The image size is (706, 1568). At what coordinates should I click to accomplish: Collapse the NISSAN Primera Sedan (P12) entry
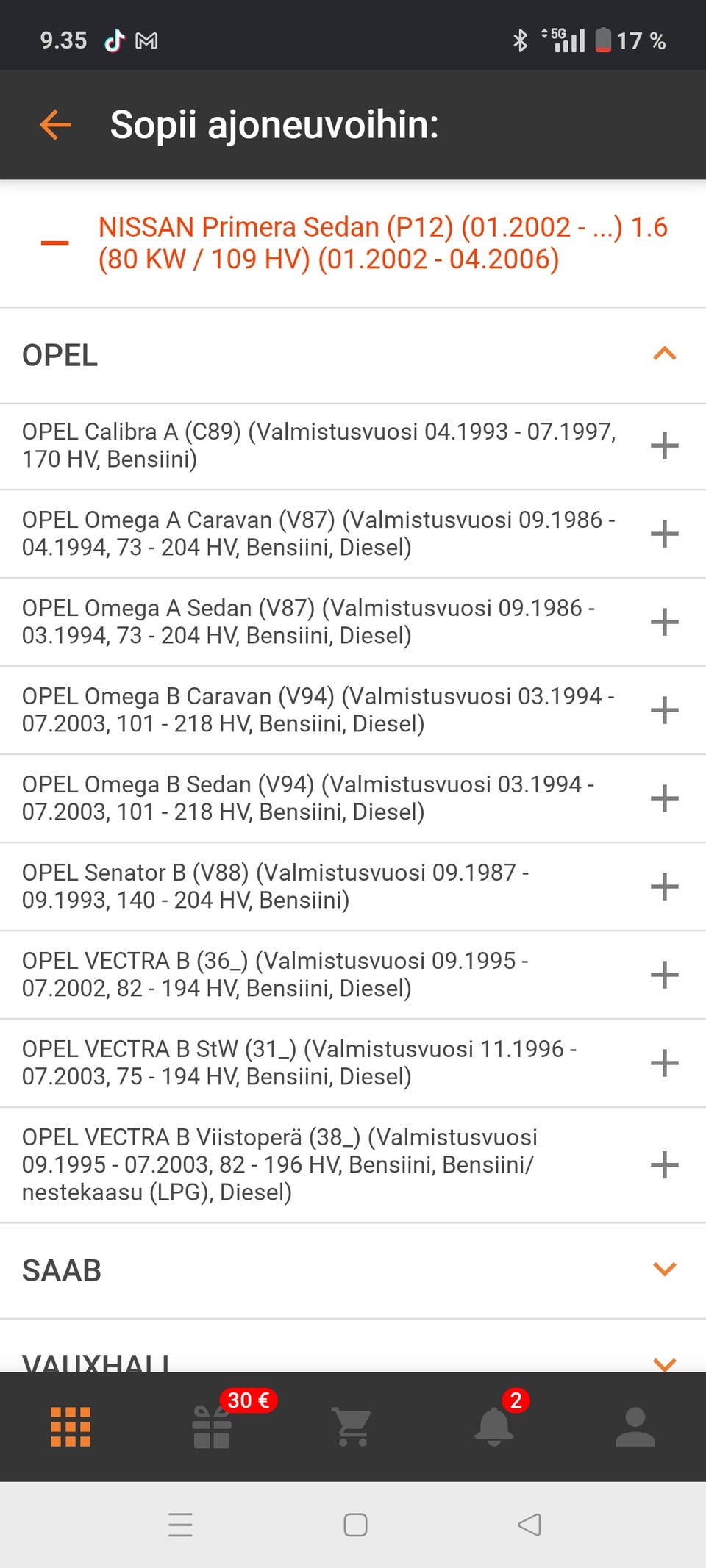click(55, 243)
